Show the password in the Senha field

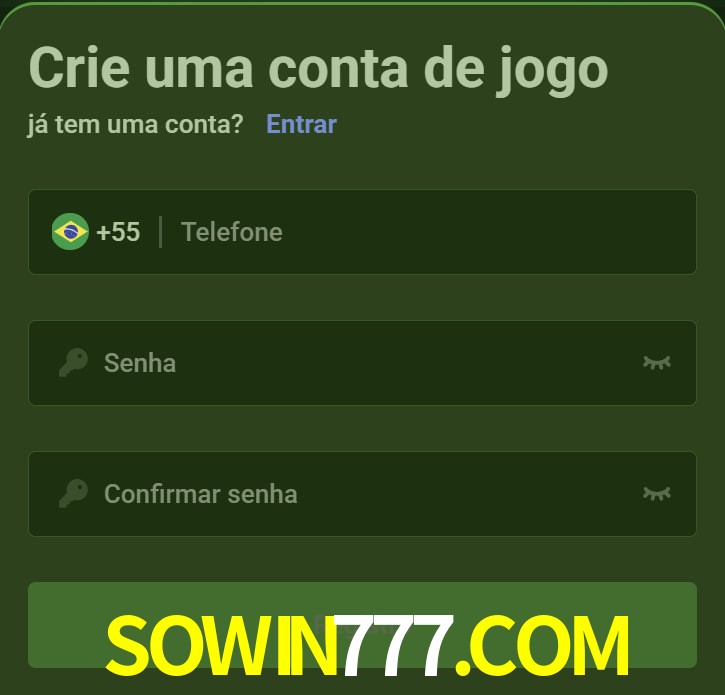click(x=656, y=362)
